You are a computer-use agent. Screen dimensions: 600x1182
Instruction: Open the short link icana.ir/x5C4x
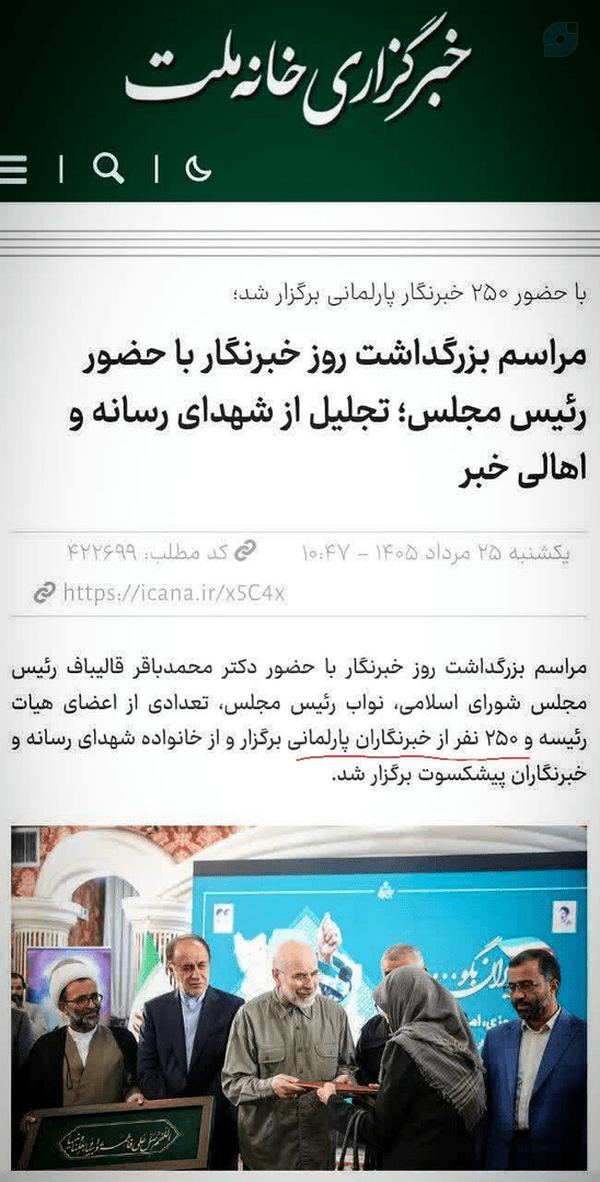174,593
